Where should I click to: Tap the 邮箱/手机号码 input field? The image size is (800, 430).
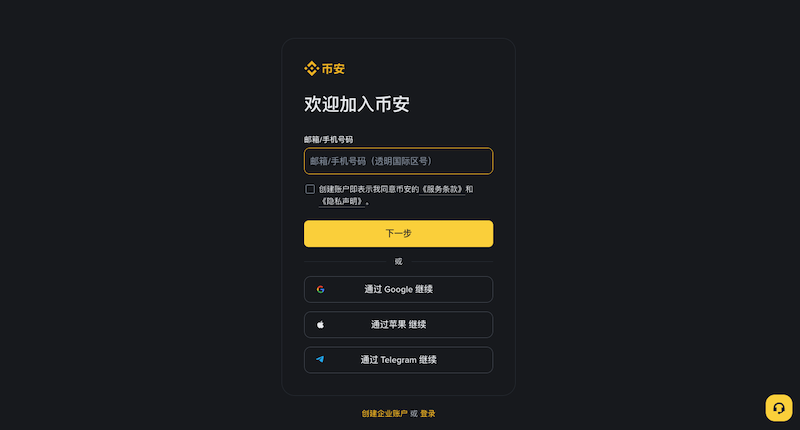point(398,161)
